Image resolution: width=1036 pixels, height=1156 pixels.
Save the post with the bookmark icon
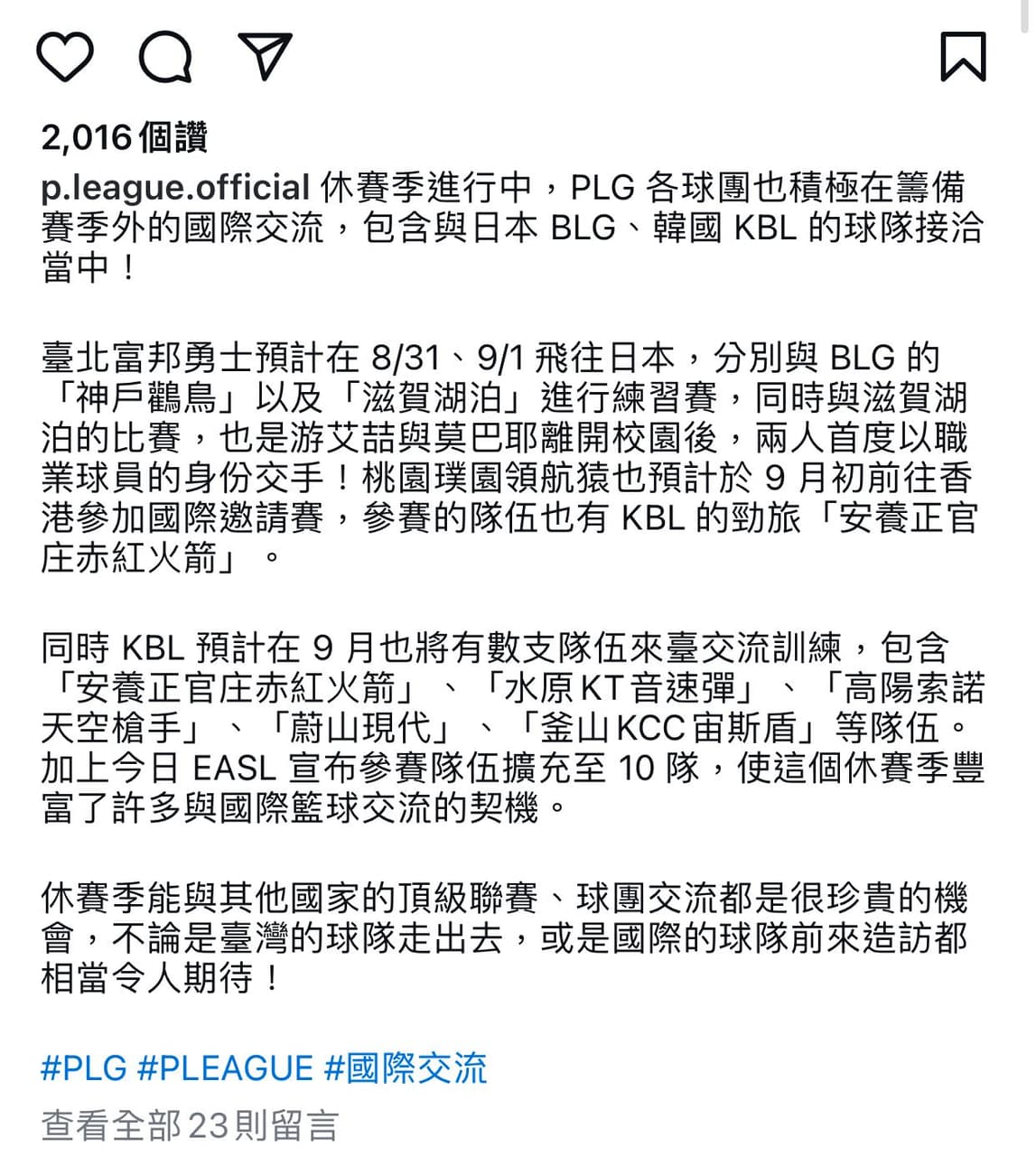click(x=963, y=57)
